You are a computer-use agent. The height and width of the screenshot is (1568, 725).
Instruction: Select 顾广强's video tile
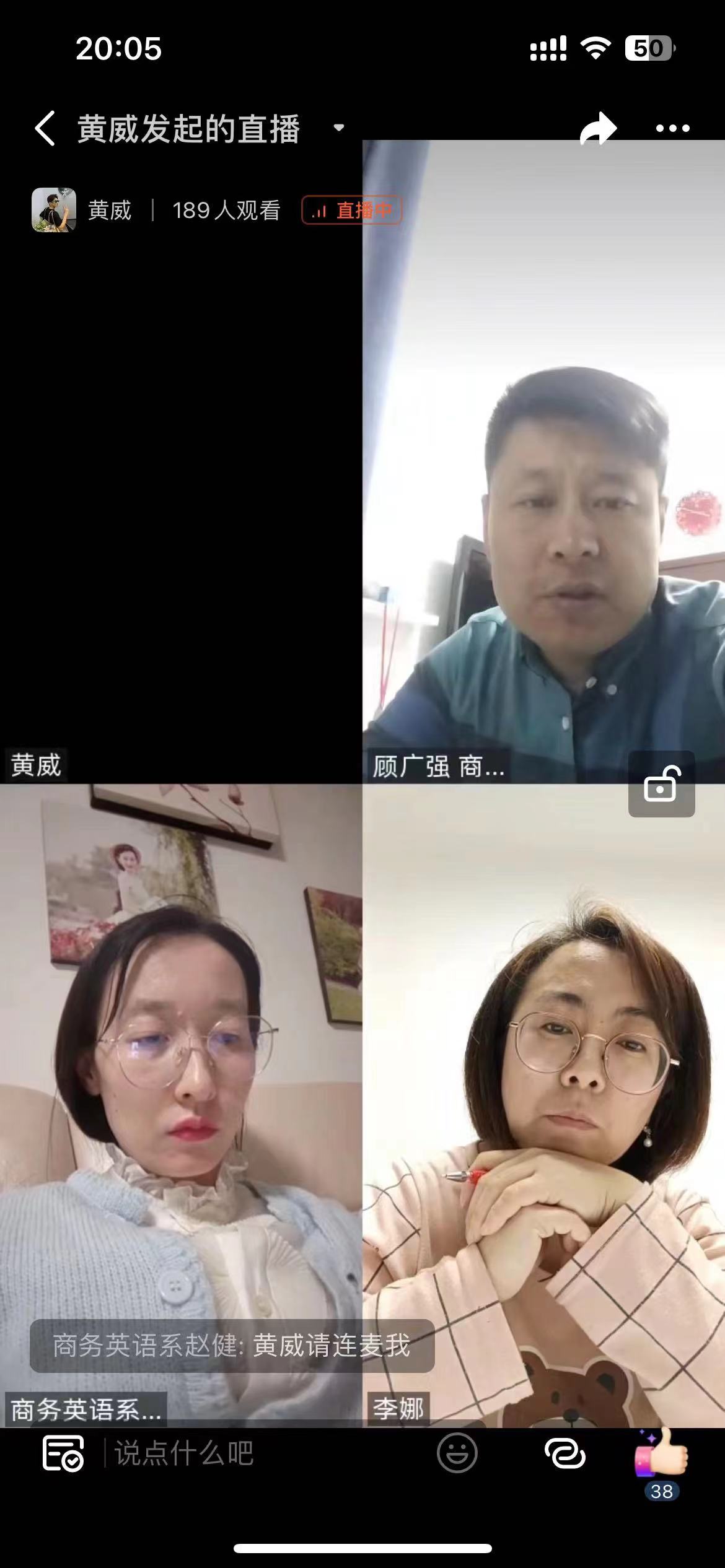[543, 495]
